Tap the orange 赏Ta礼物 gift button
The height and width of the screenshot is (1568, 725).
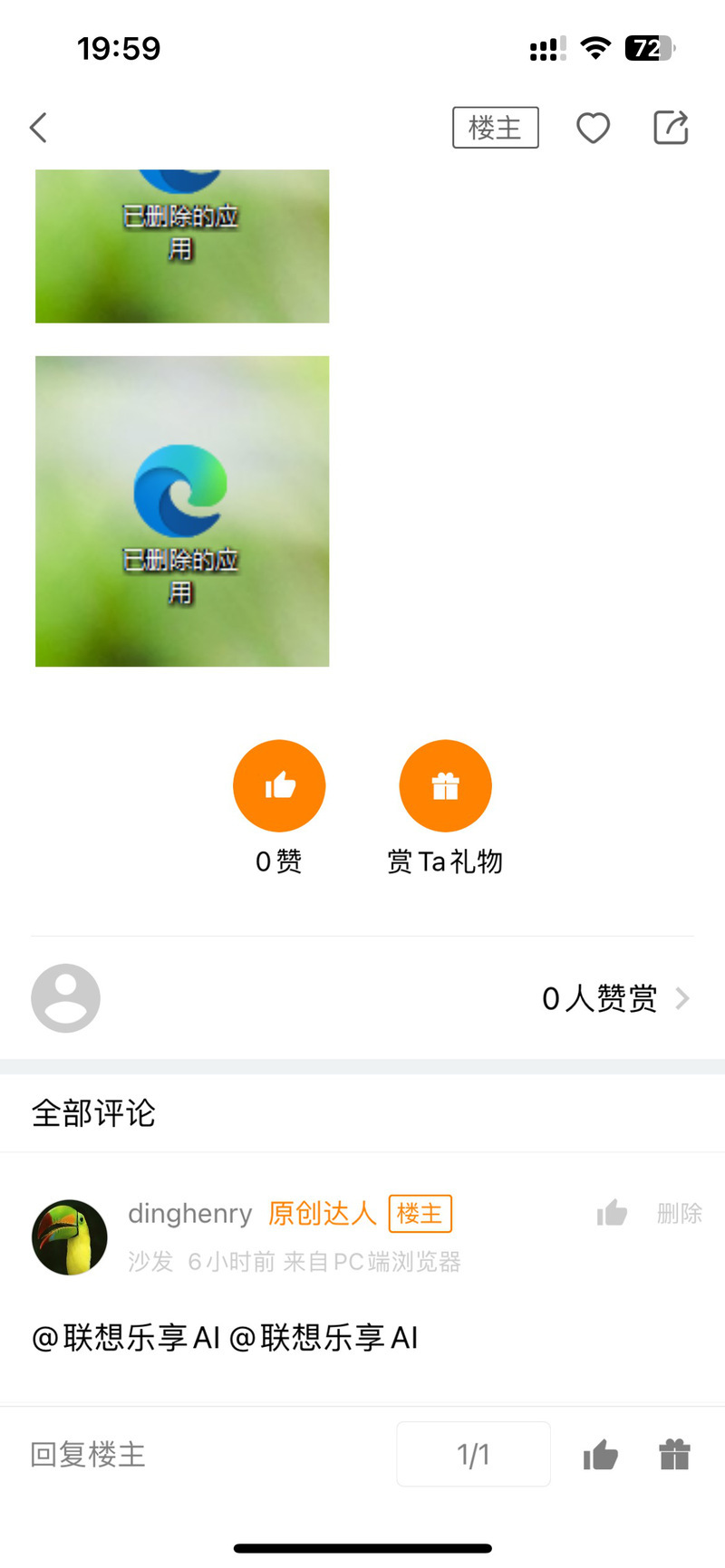coord(445,785)
